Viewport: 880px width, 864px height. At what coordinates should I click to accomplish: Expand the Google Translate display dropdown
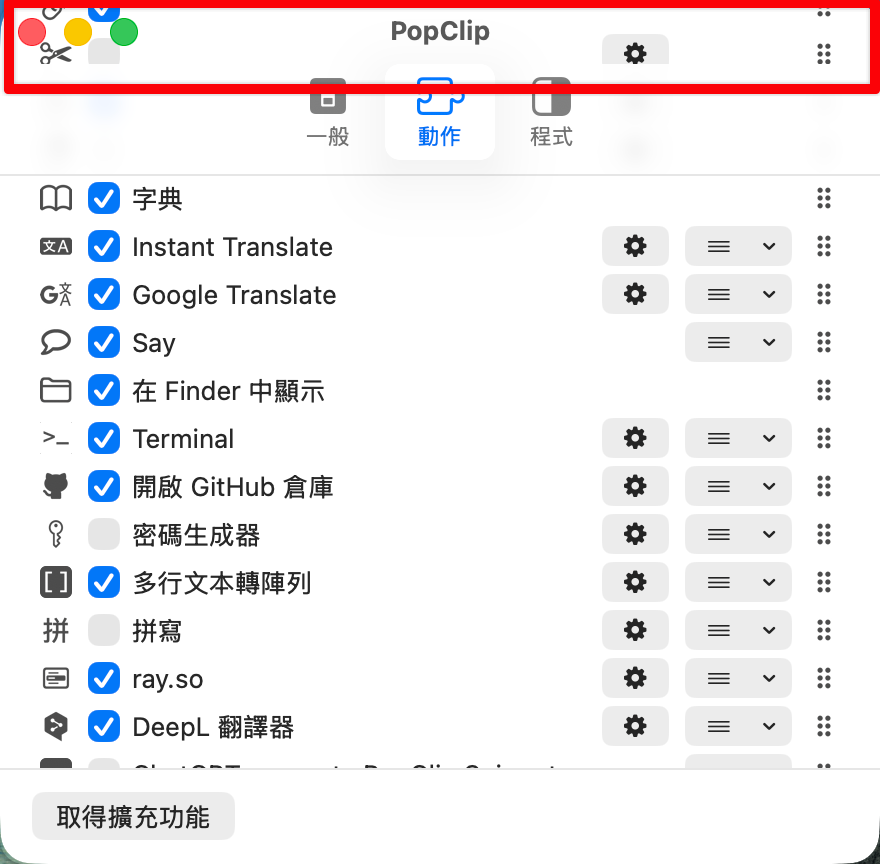738,295
